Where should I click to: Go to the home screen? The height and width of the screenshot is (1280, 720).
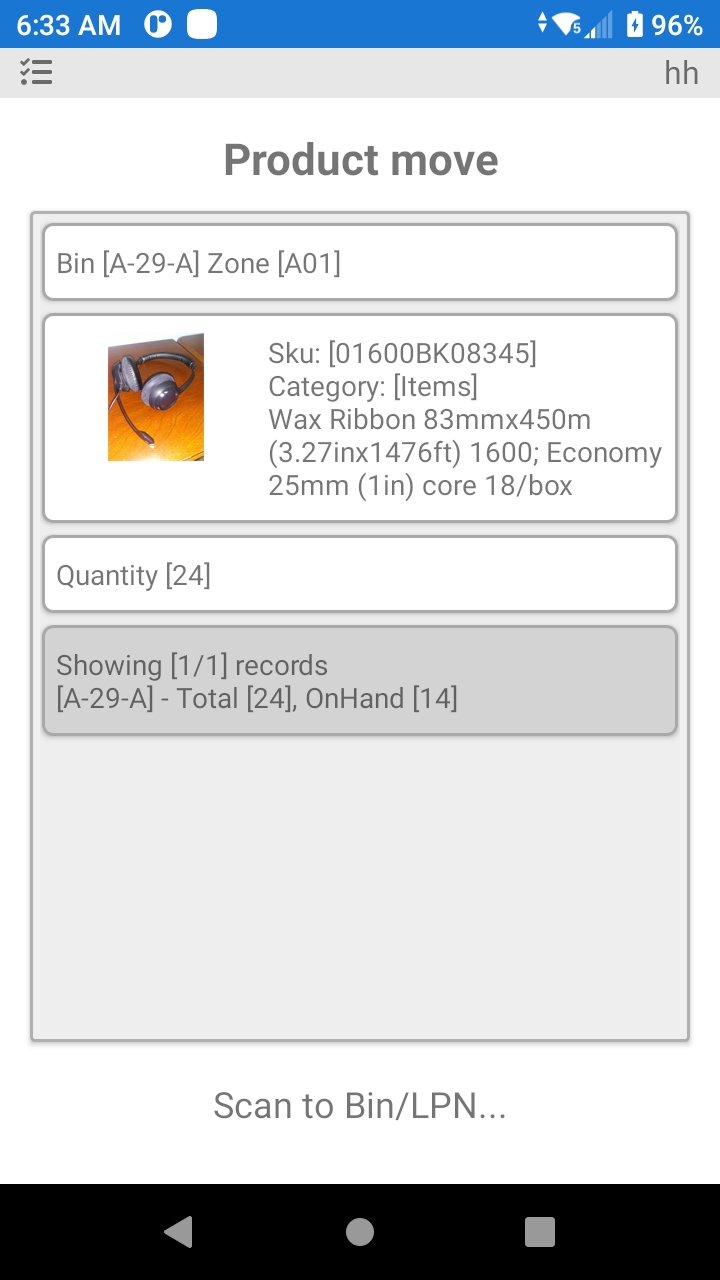(360, 1232)
